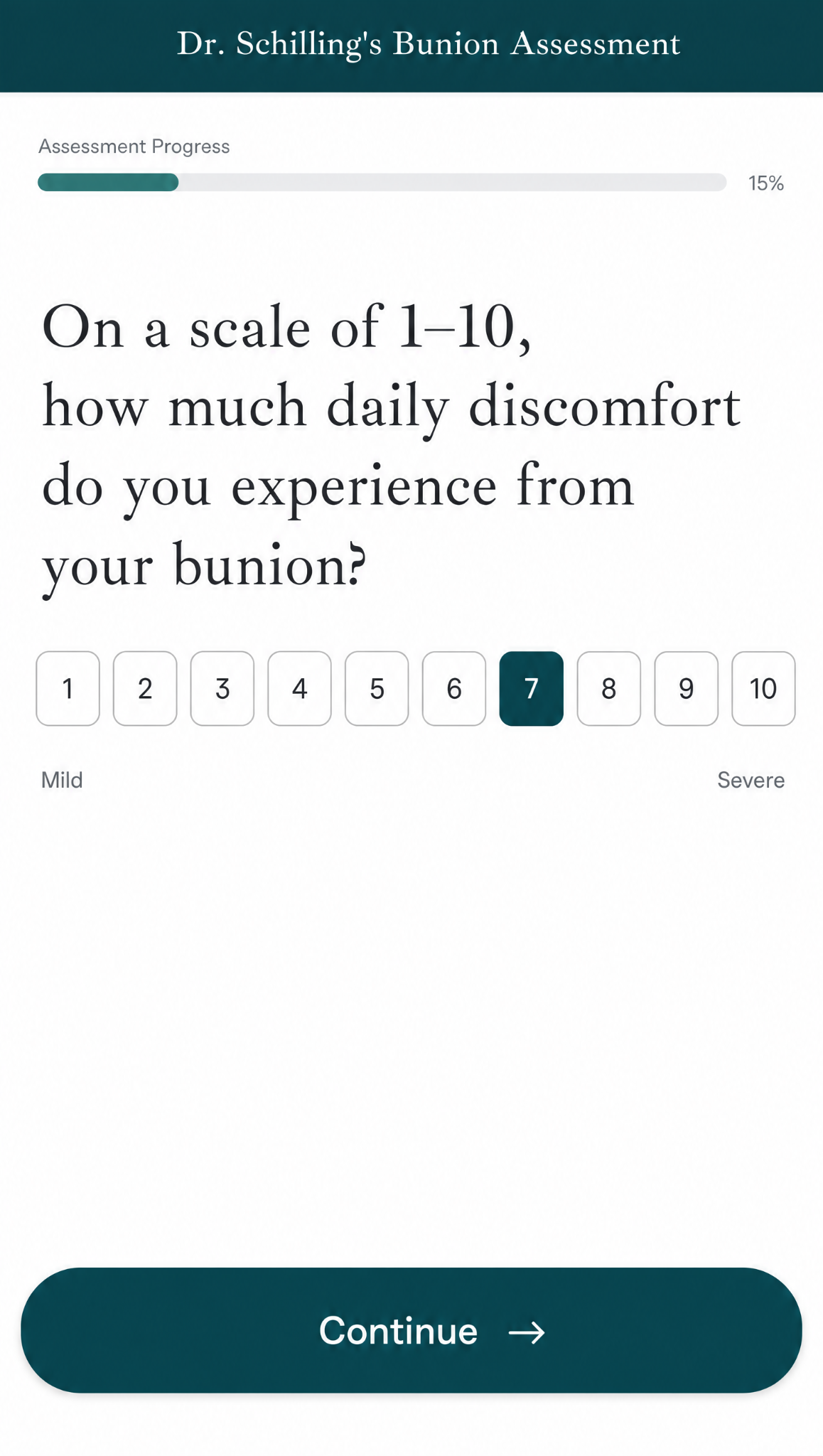Screen dimensions: 823x1456
Task: Choose discomfort level 6
Action: click(454, 688)
